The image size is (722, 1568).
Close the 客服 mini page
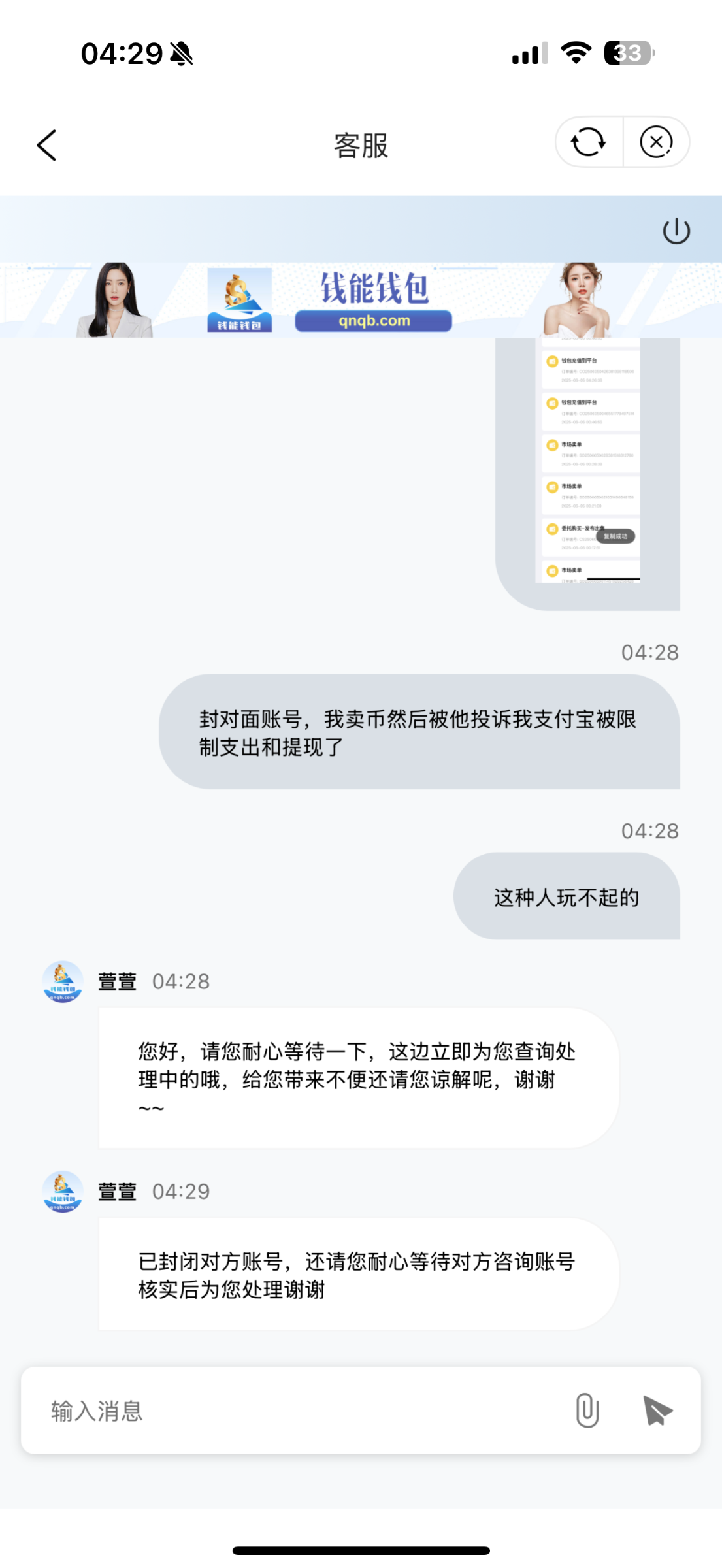click(656, 142)
